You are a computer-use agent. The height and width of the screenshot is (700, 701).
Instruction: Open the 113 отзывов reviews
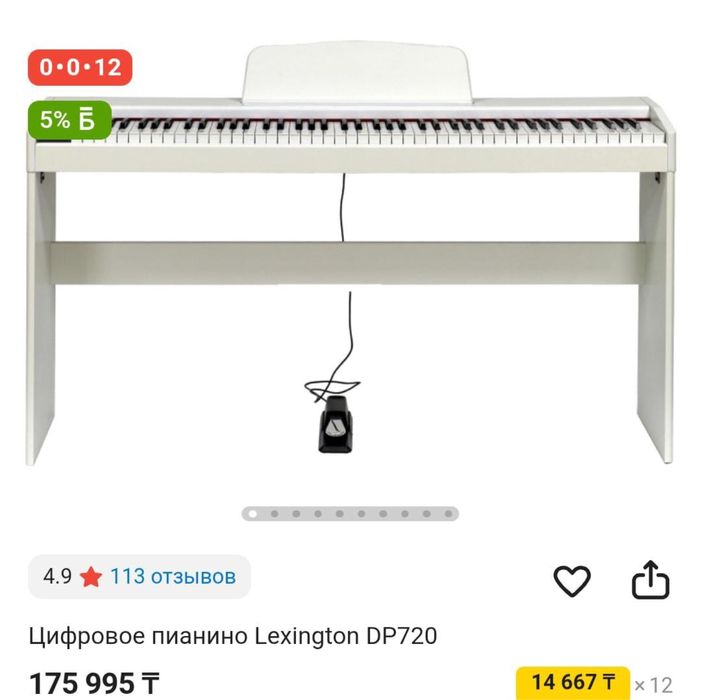coord(172,576)
